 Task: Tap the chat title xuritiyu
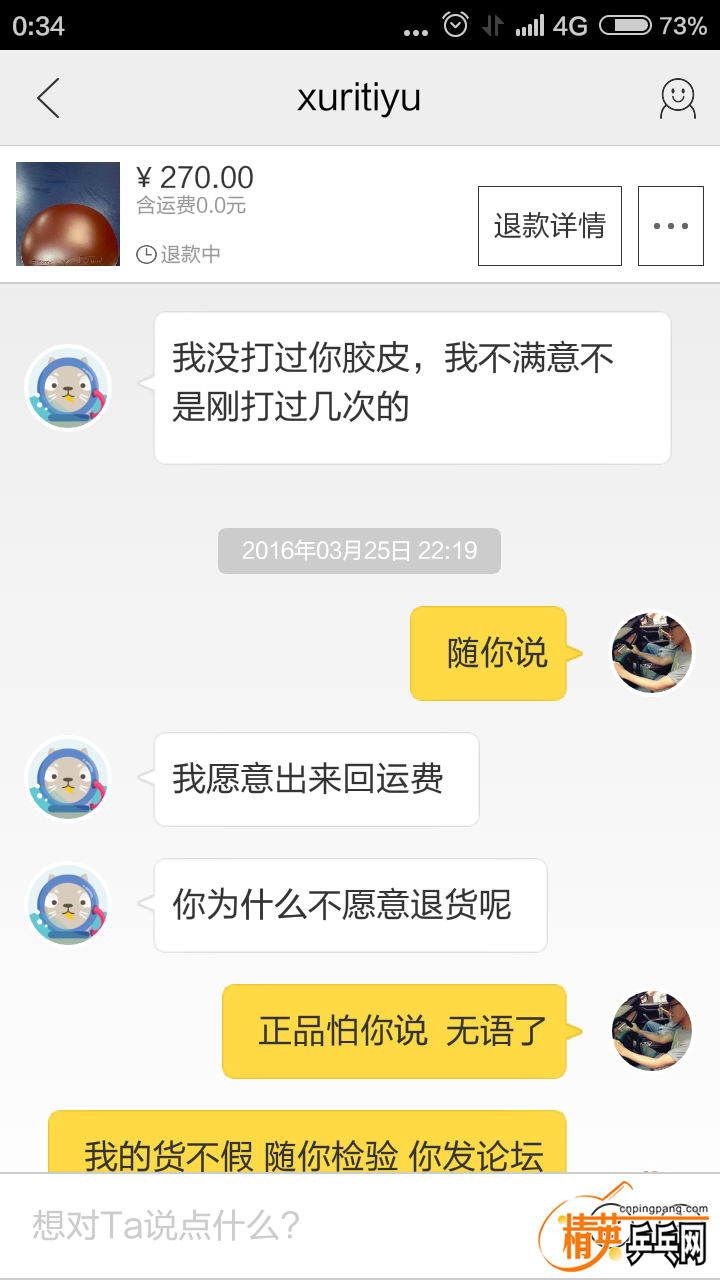(359, 98)
